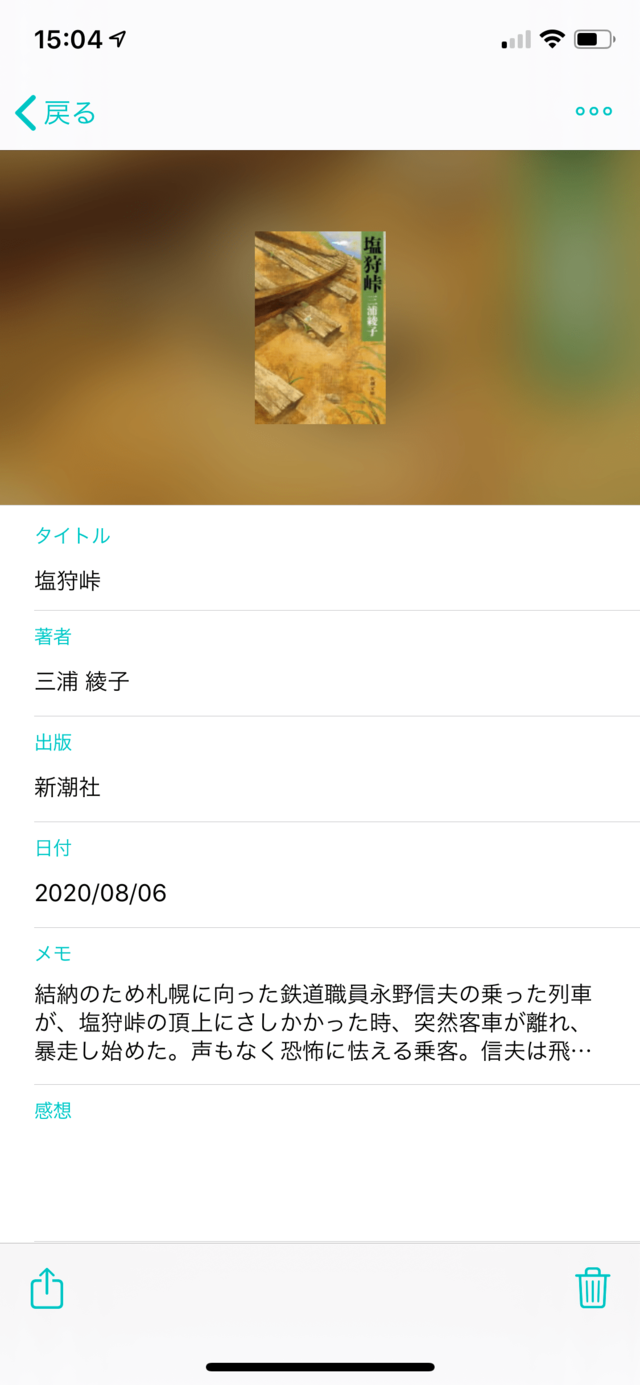Enter text in the empty 感想 field
640x1385 pixels.
320,1165
